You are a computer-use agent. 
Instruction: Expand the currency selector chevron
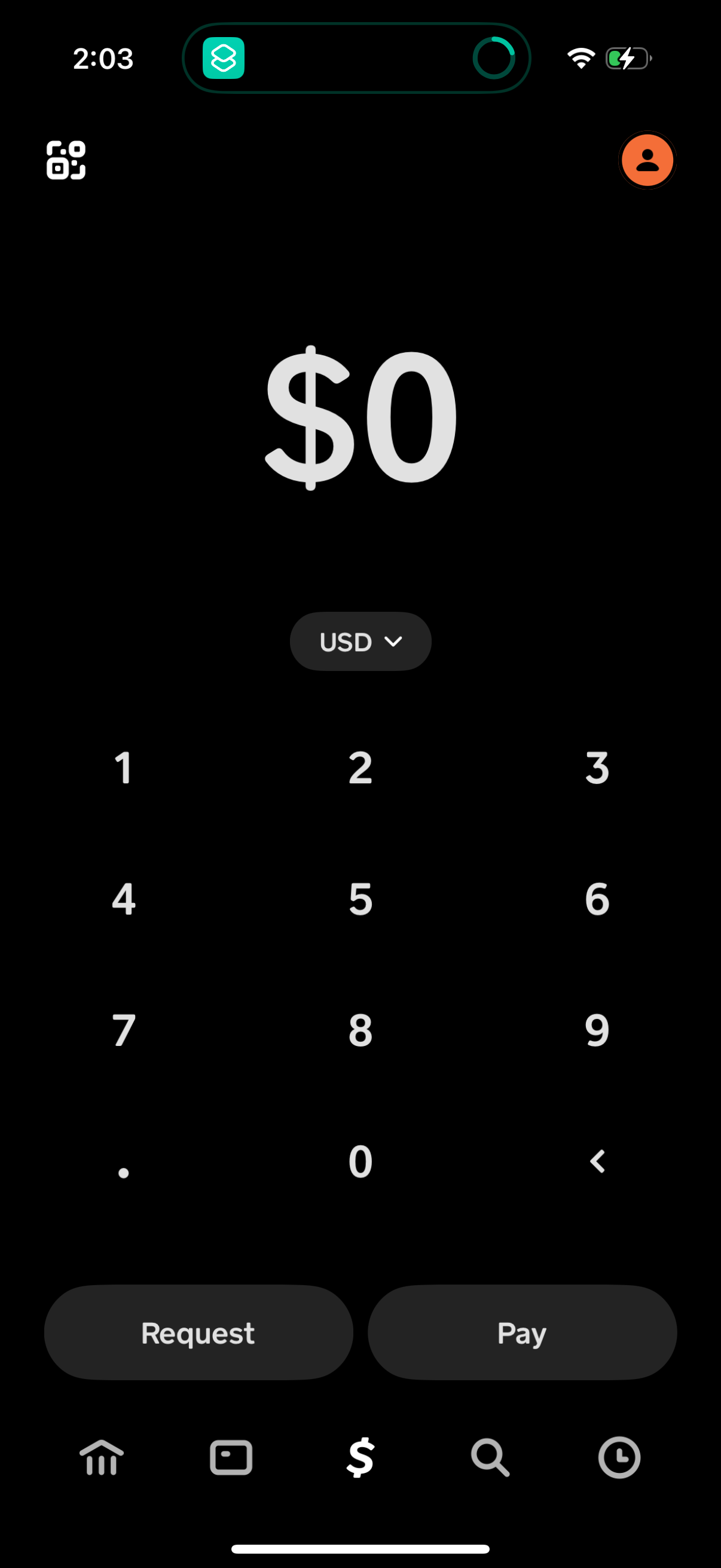point(393,641)
